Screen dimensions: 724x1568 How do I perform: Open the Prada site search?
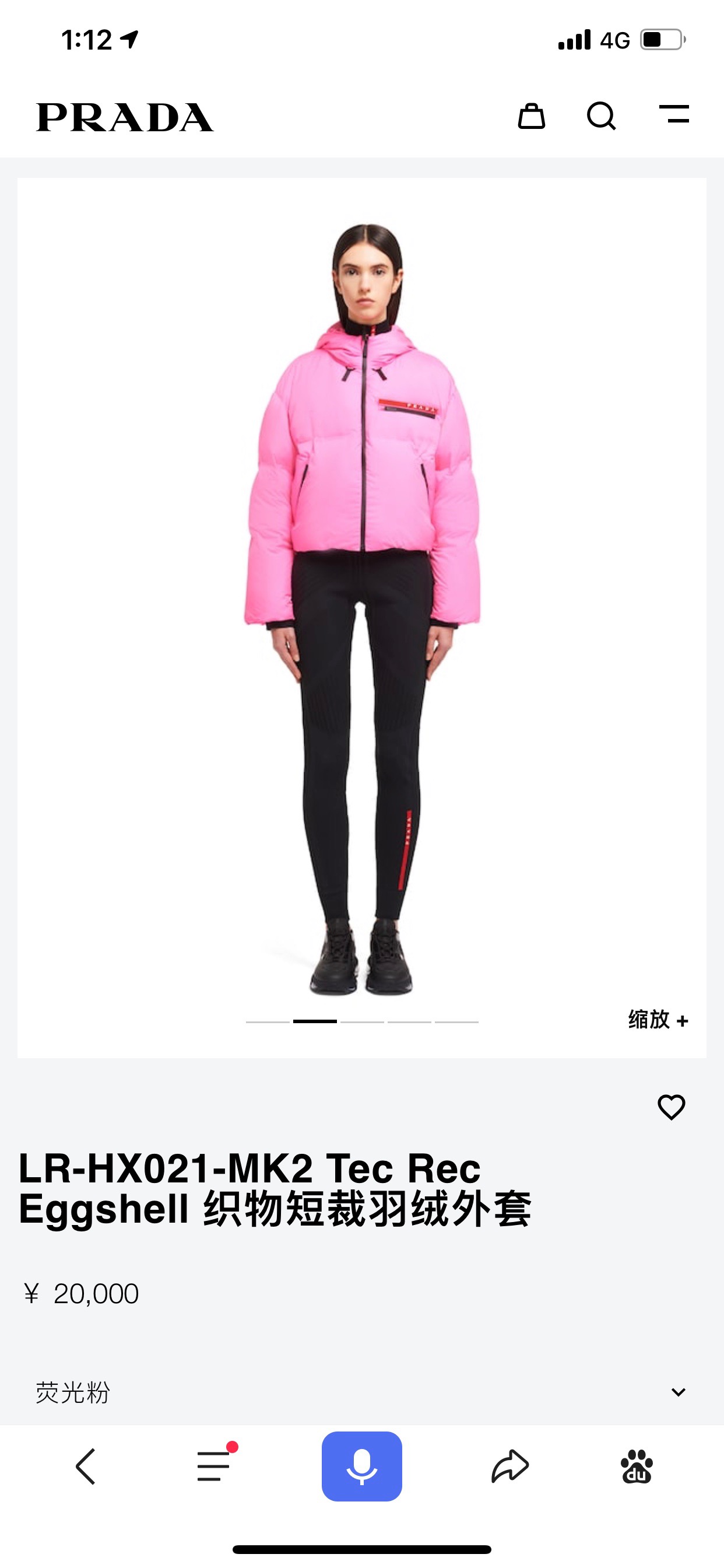tap(601, 116)
